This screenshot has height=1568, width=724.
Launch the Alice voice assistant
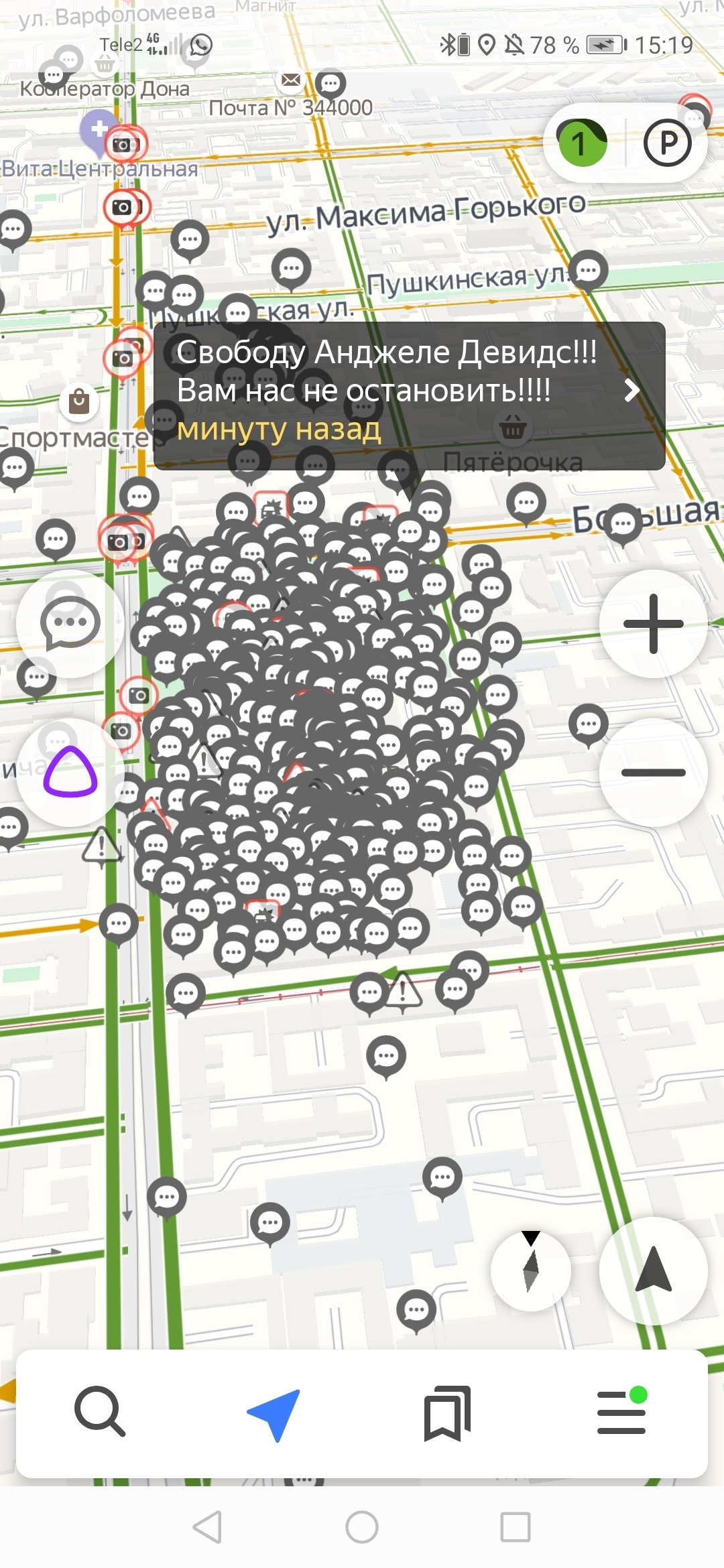(x=70, y=772)
